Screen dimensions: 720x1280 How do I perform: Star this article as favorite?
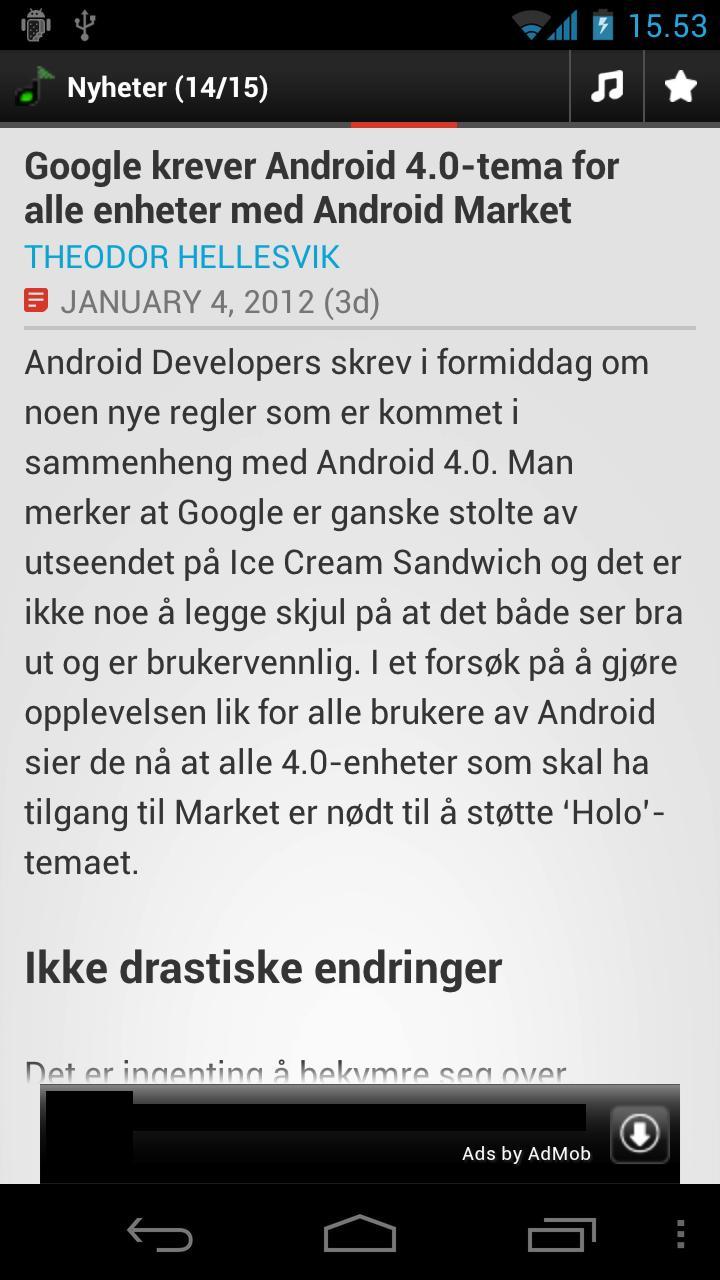point(681,87)
